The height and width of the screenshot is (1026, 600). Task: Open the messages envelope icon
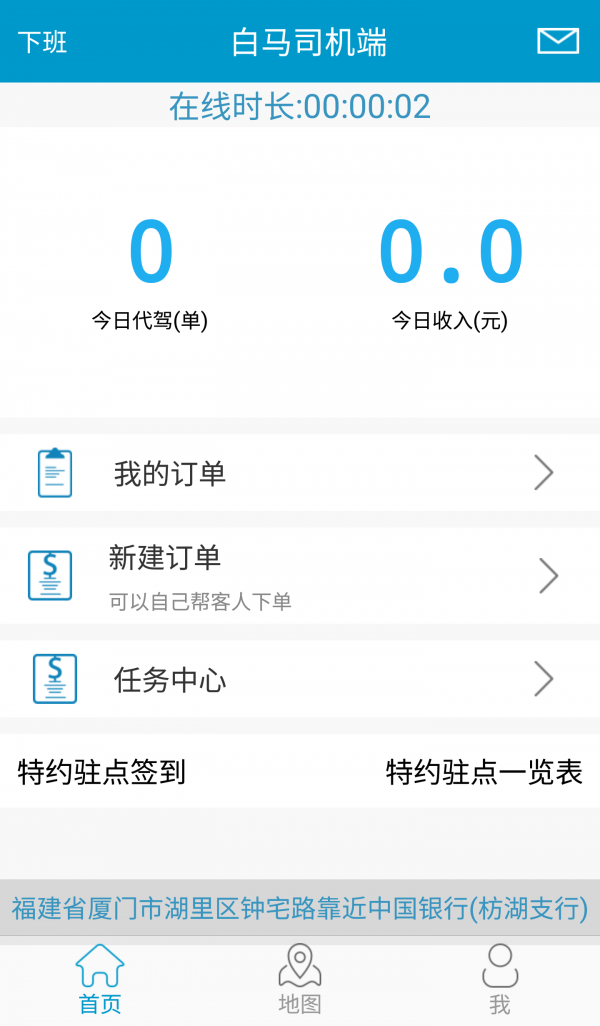[x=558, y=41]
